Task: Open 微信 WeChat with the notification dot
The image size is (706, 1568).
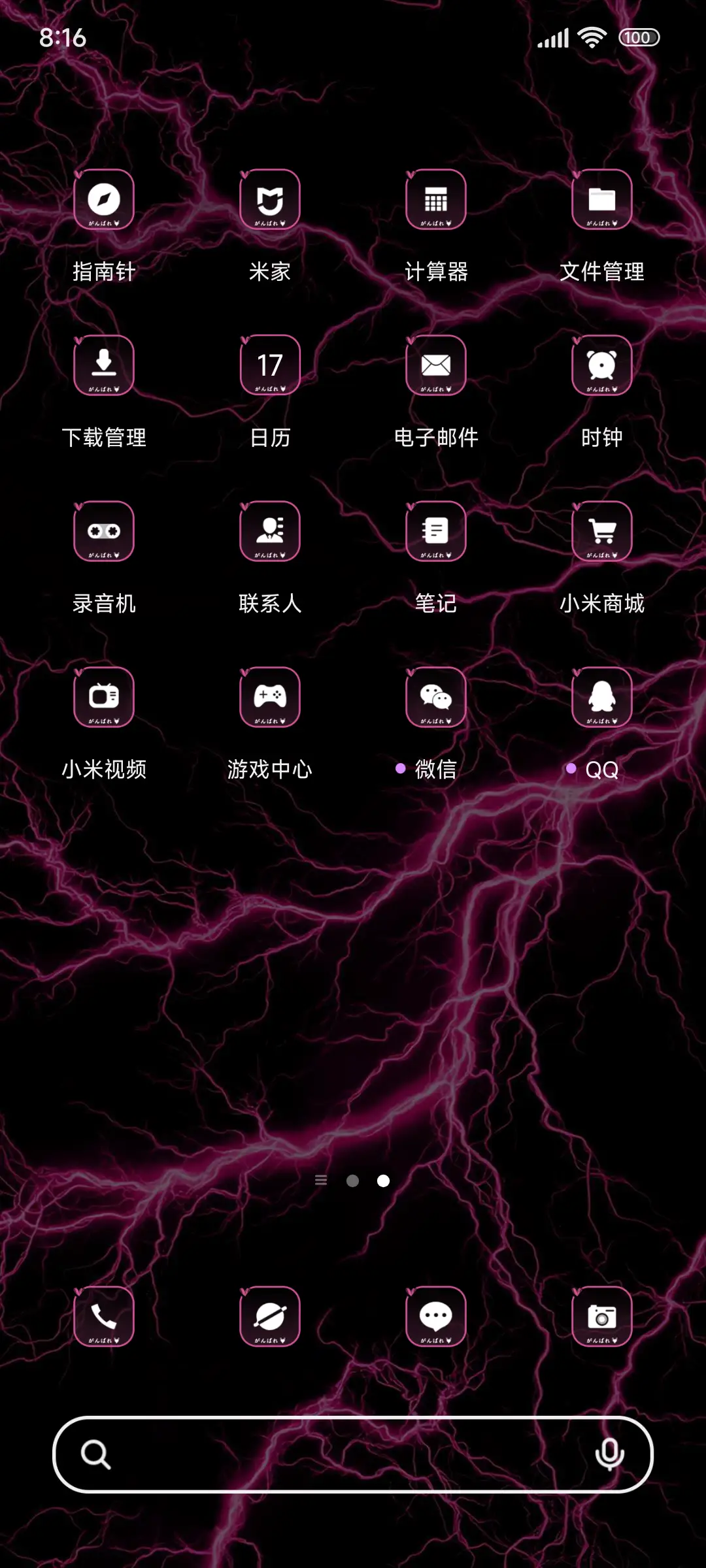Action: pyautogui.click(x=435, y=697)
